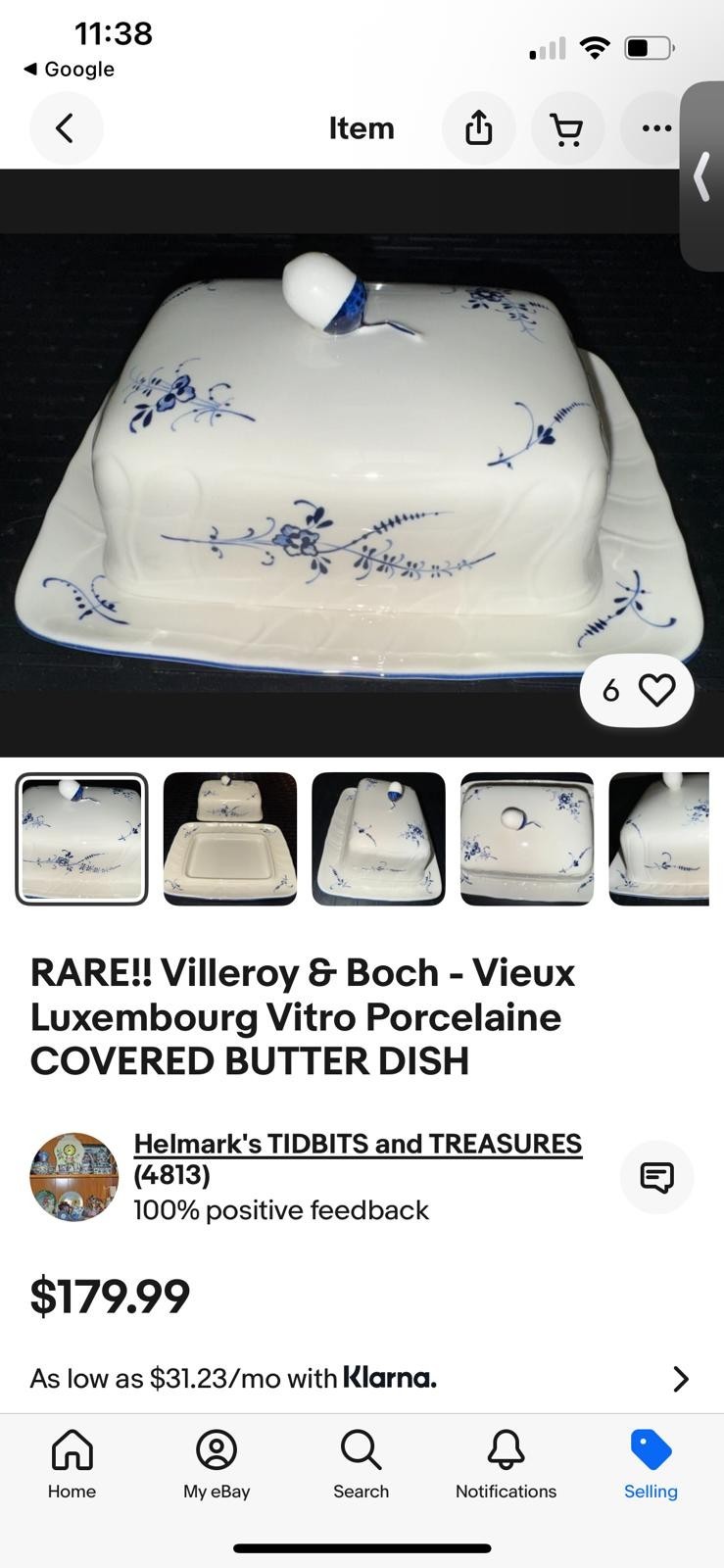
Task: Open the Notifications tab
Action: tap(506, 1464)
